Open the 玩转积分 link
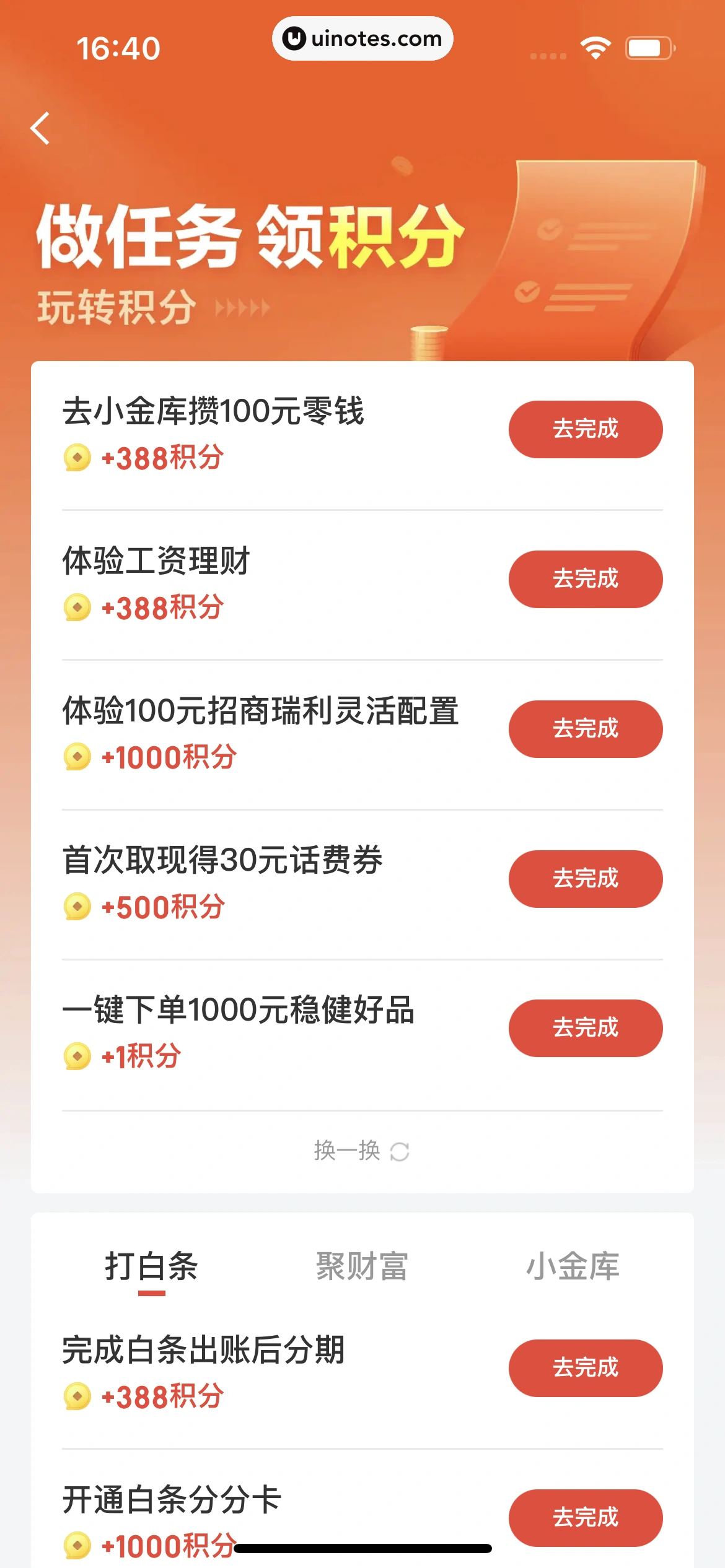The height and width of the screenshot is (1568, 725). tap(153, 307)
